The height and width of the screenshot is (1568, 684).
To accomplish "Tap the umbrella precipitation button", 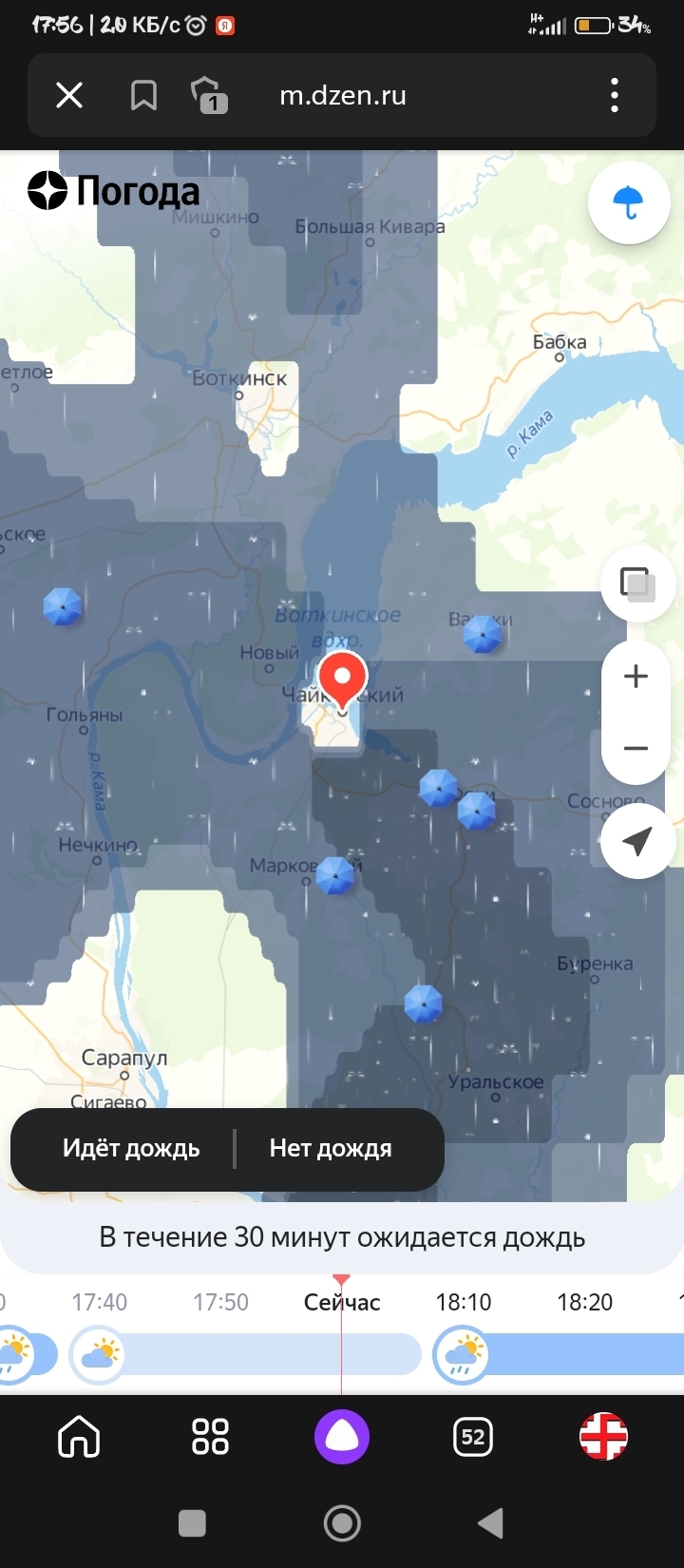I will click(x=628, y=202).
